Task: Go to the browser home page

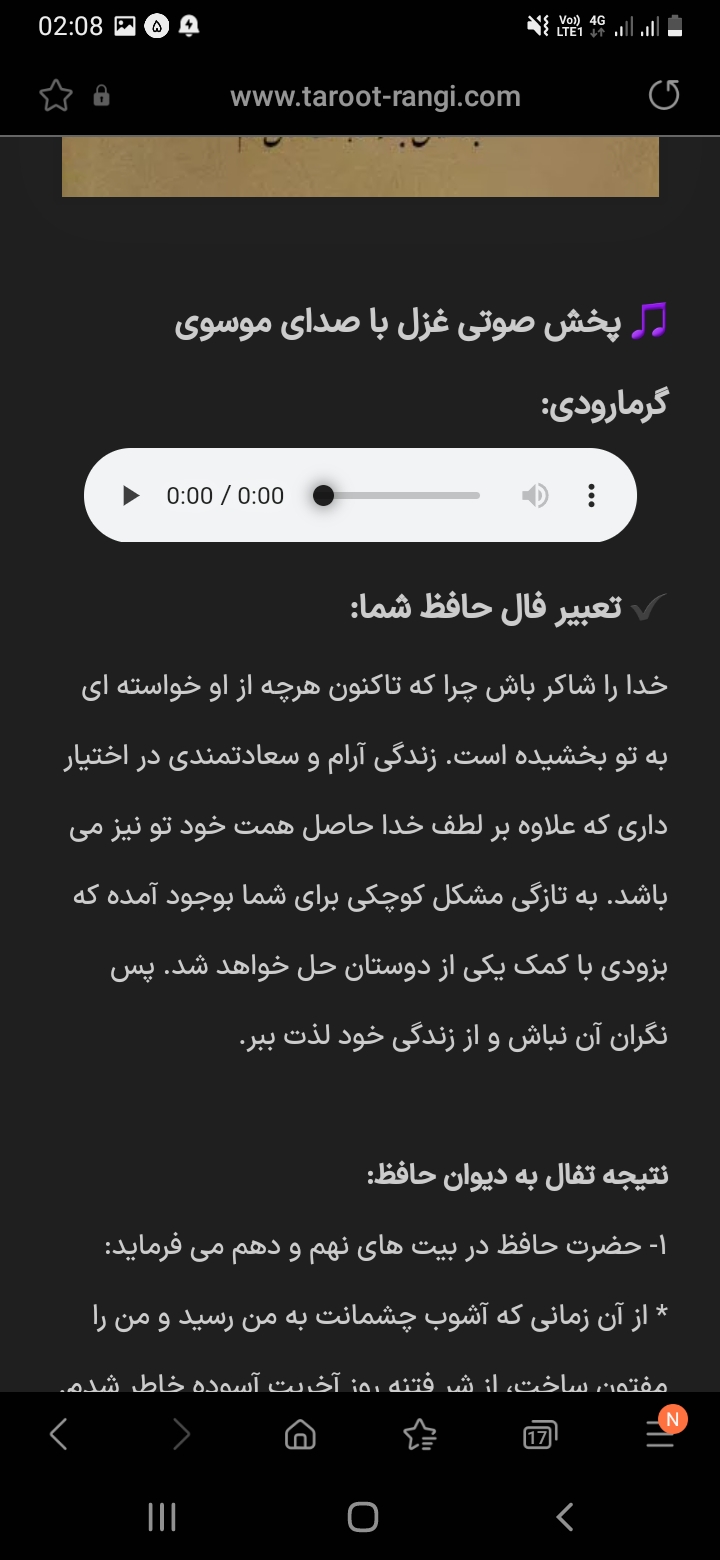Action: click(300, 1436)
